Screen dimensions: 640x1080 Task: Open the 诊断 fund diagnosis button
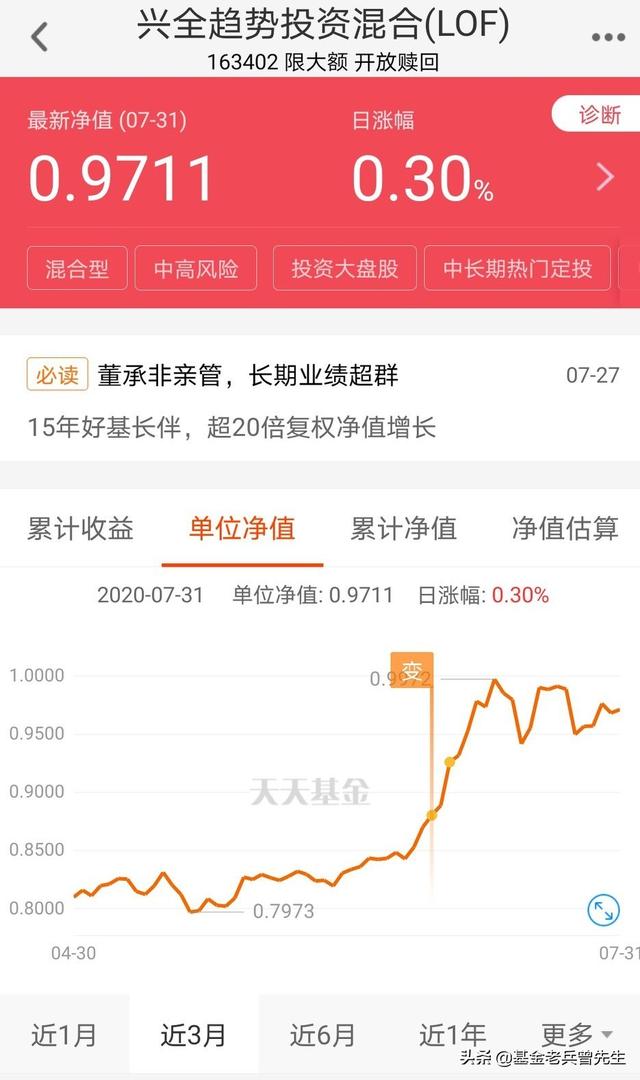click(x=598, y=114)
